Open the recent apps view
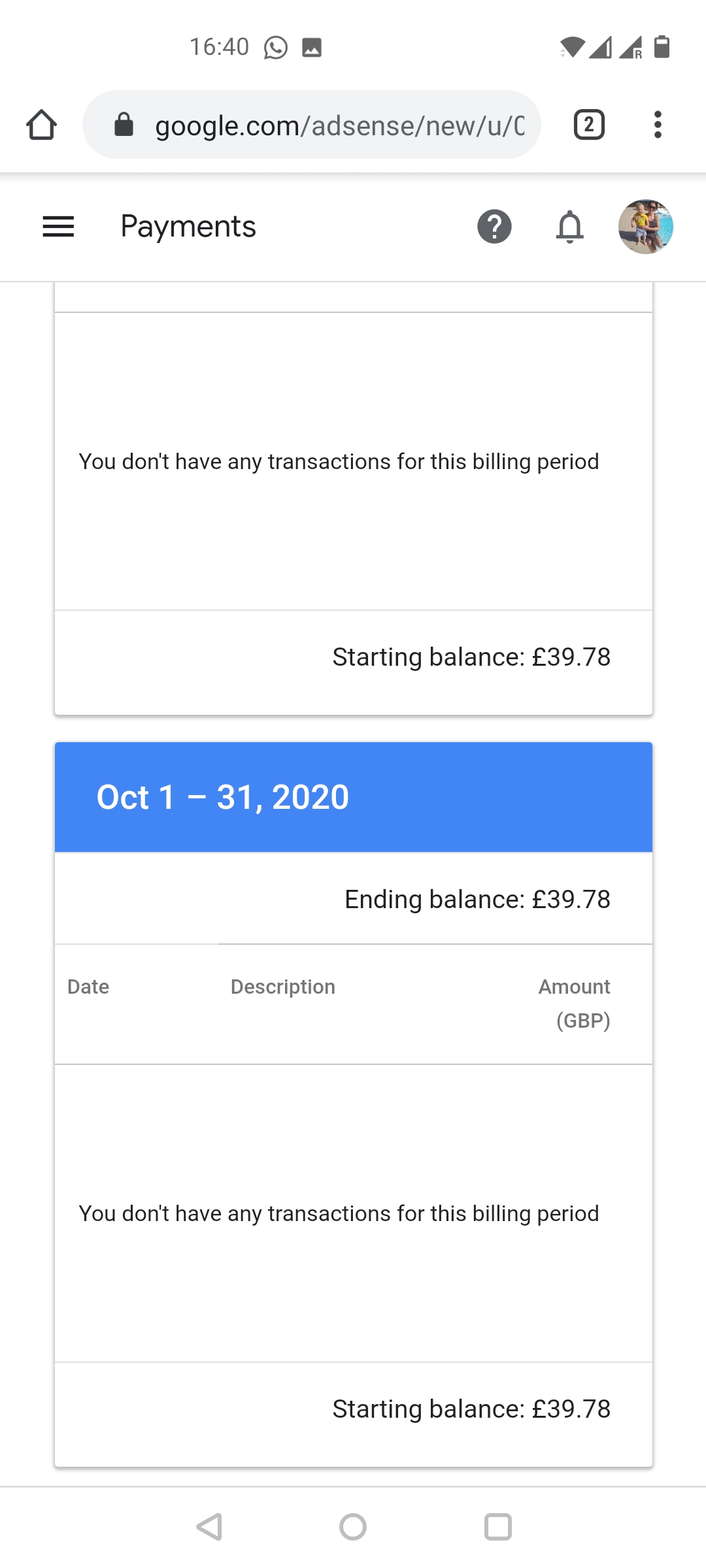706x1568 pixels. [x=497, y=1527]
